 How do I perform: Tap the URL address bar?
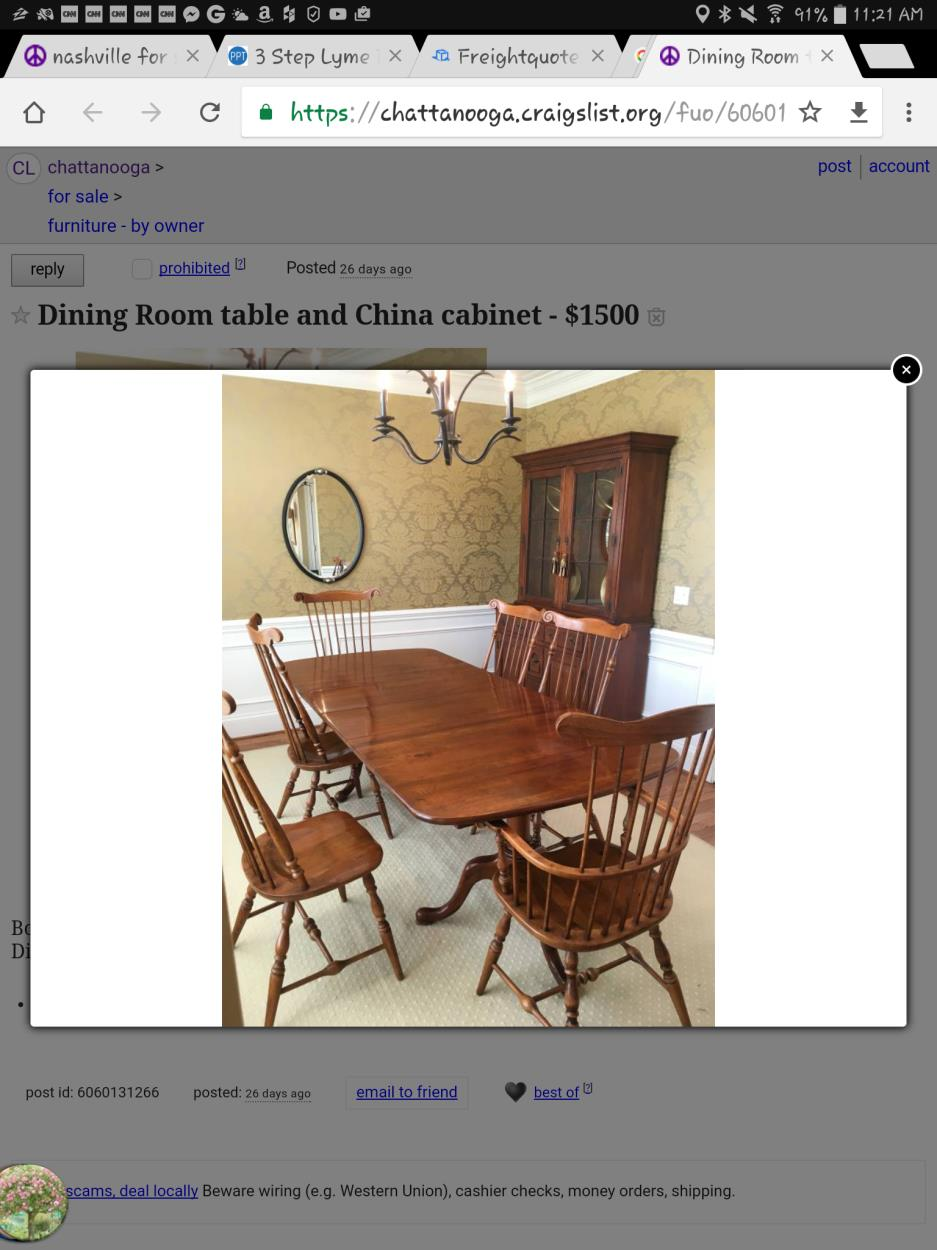[530, 112]
